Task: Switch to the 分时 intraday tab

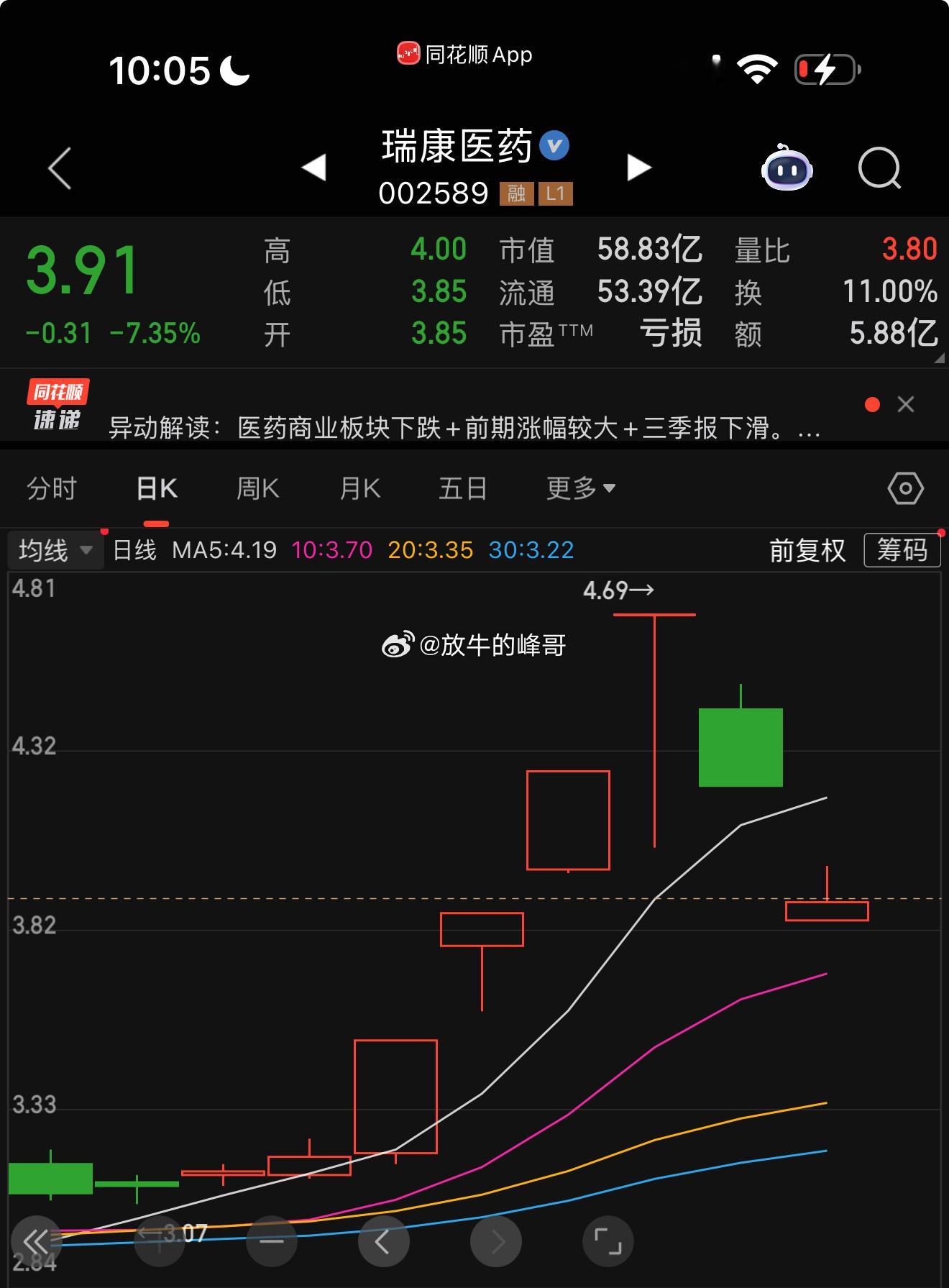Action: click(52, 488)
